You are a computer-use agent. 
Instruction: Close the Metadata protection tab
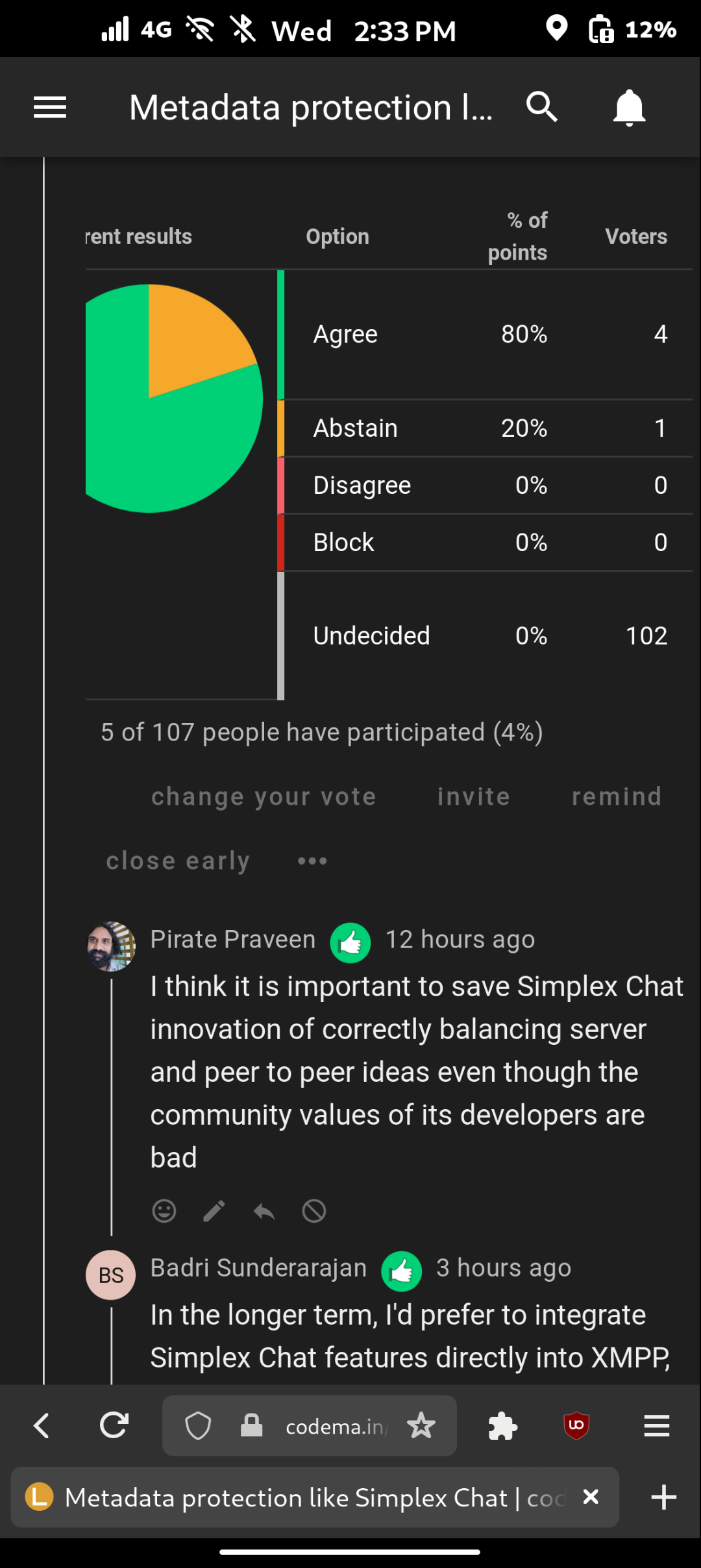[x=591, y=1497]
